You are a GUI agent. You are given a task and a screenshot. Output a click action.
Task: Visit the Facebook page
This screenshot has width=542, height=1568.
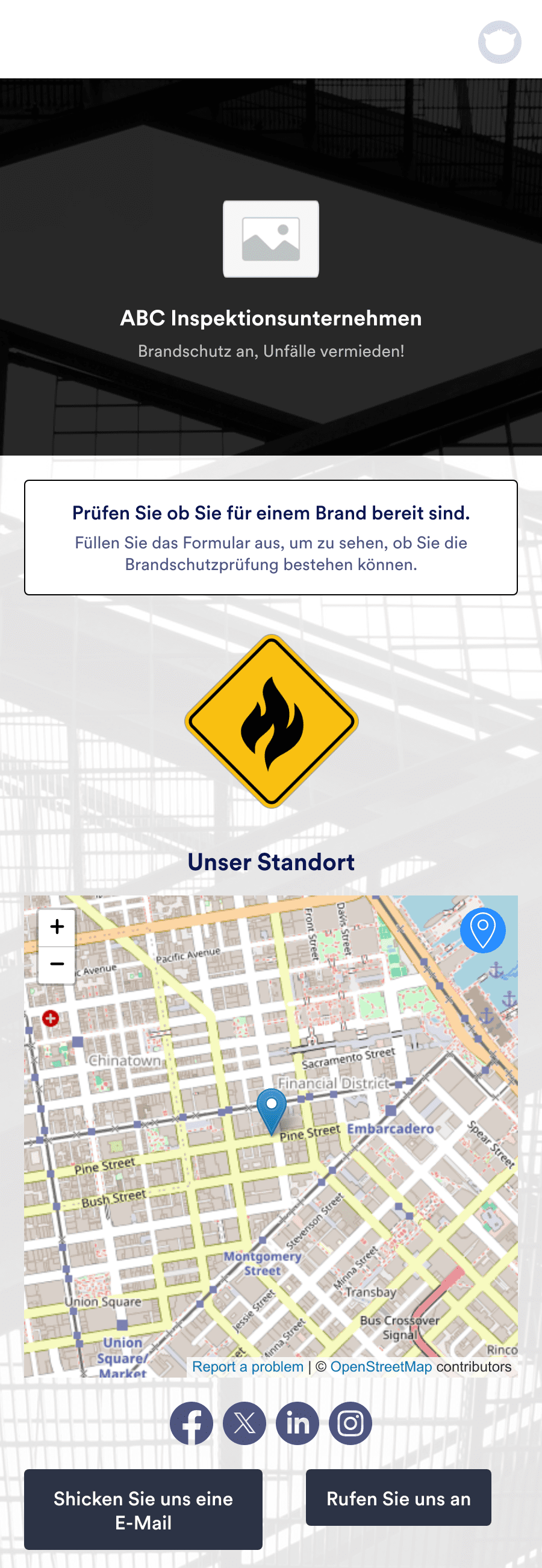click(x=191, y=1423)
